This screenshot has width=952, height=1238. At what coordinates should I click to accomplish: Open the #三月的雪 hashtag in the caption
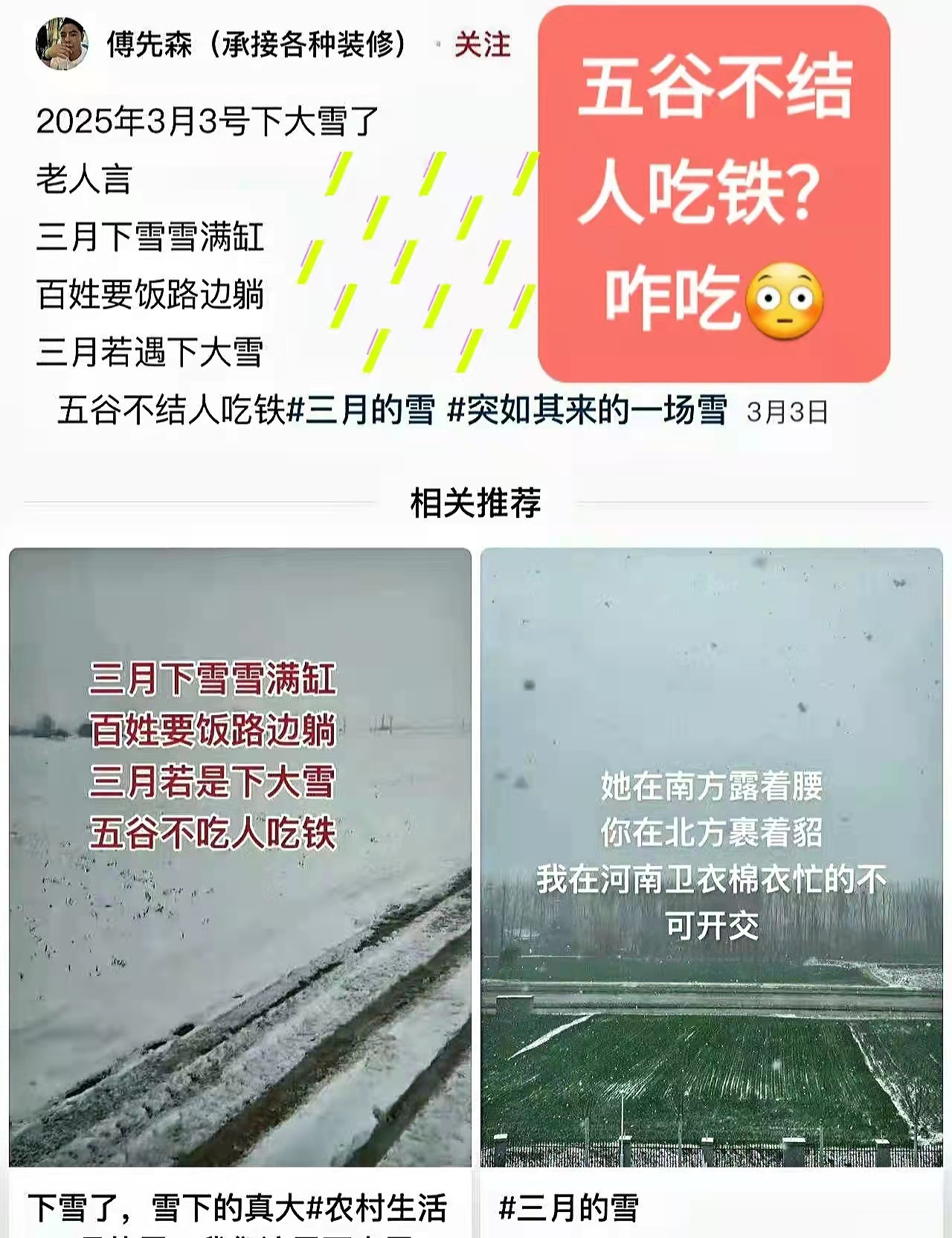click(361, 410)
